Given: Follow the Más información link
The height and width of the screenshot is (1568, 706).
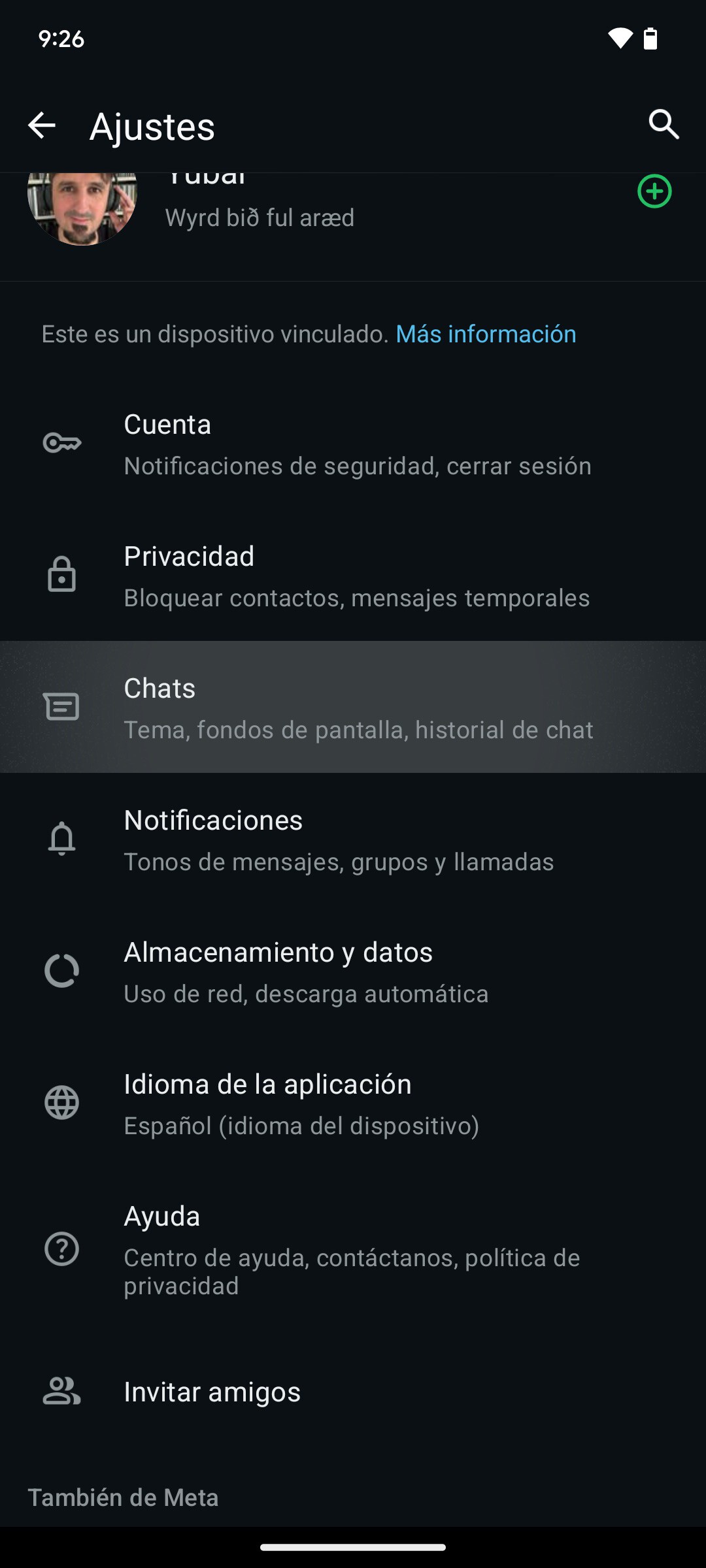Looking at the screenshot, I should (x=486, y=334).
